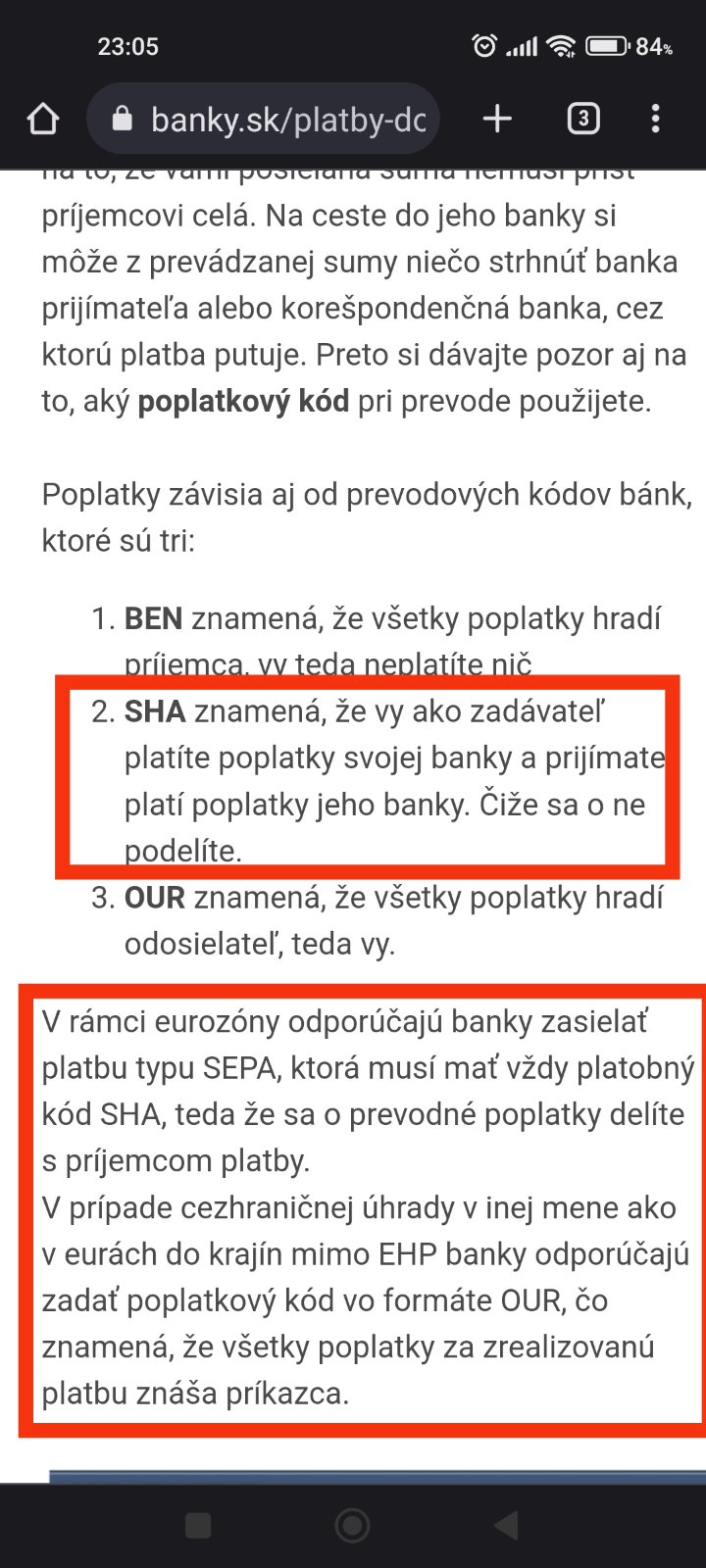Image resolution: width=706 pixels, height=1568 pixels.
Task: Go to the browser home page
Action: click(x=43, y=120)
